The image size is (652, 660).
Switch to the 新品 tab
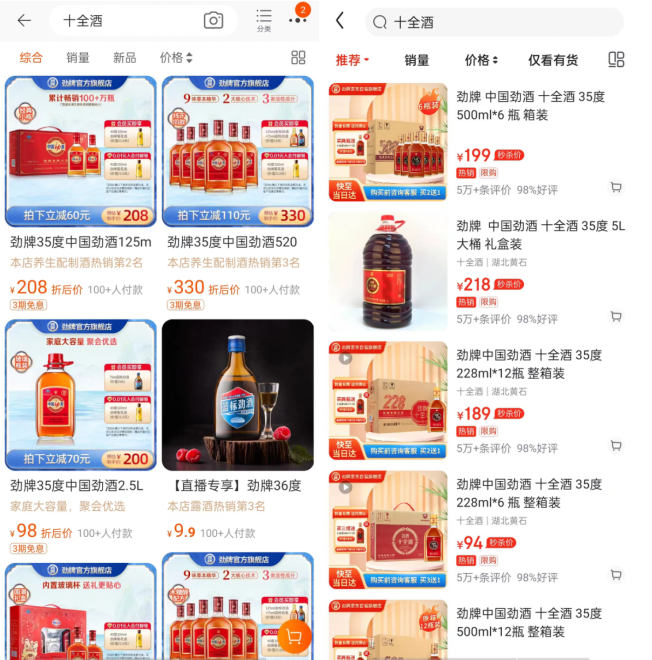pyautogui.click(x=125, y=58)
